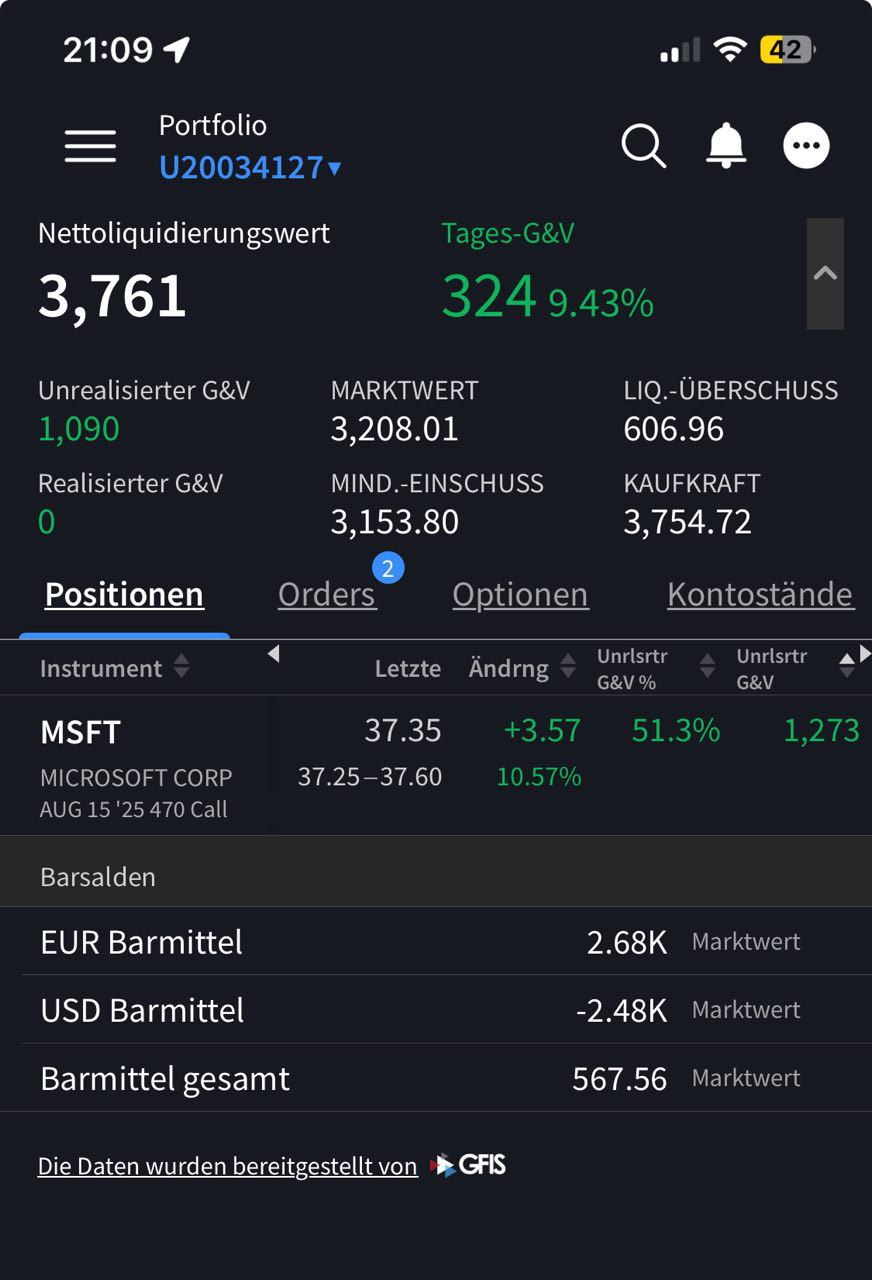This screenshot has height=1280, width=872.
Task: Open the hamburger menu
Action: pos(90,146)
